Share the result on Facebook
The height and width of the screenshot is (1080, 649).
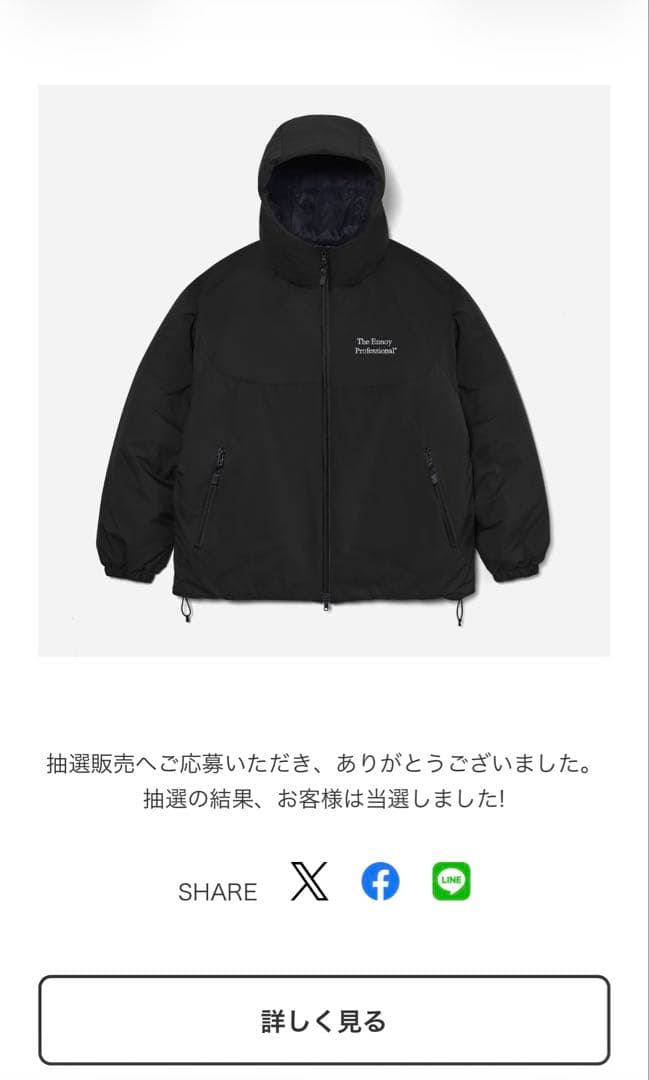[380, 882]
